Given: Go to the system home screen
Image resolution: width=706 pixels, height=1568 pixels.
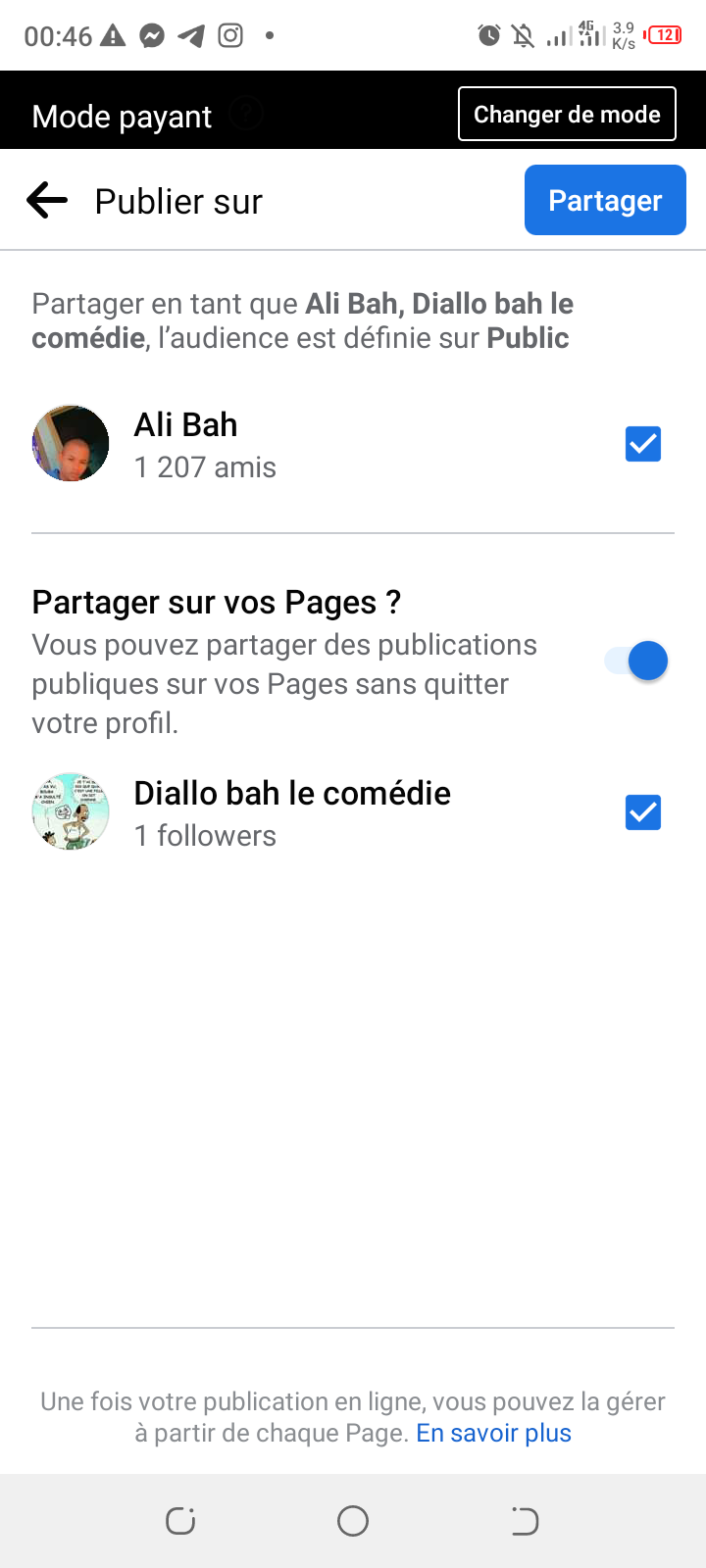Looking at the screenshot, I should tap(353, 1521).
